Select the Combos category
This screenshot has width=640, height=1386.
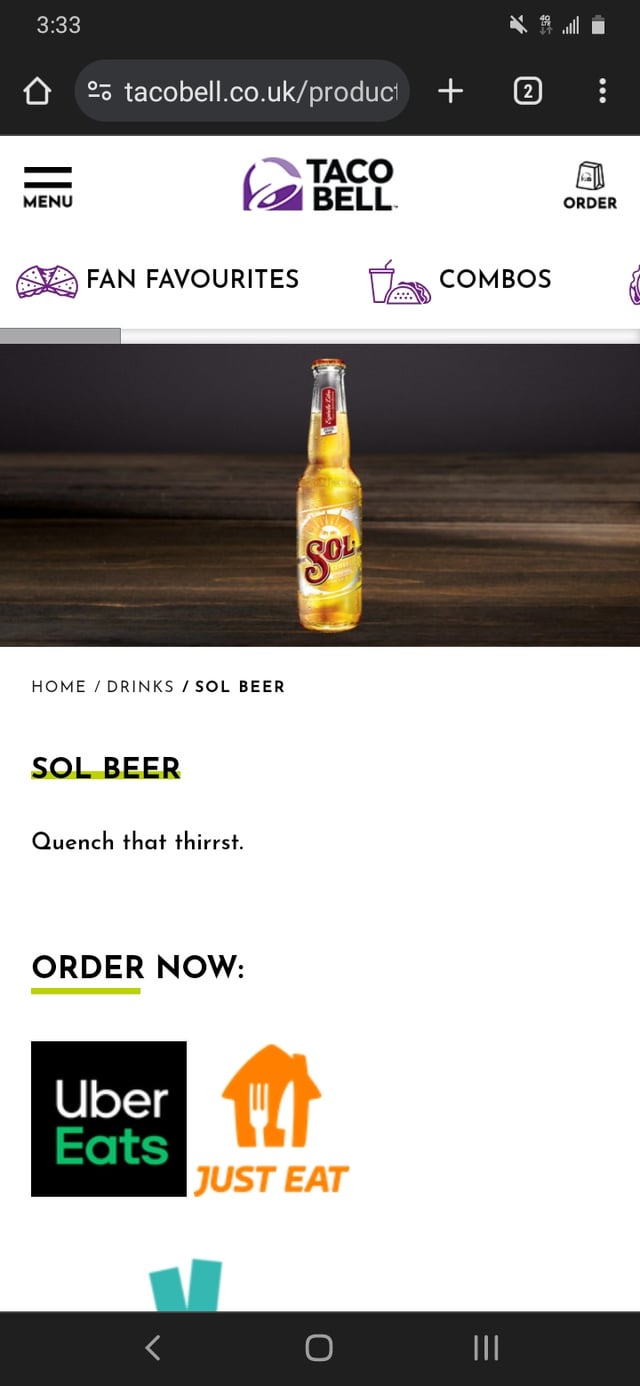(460, 280)
